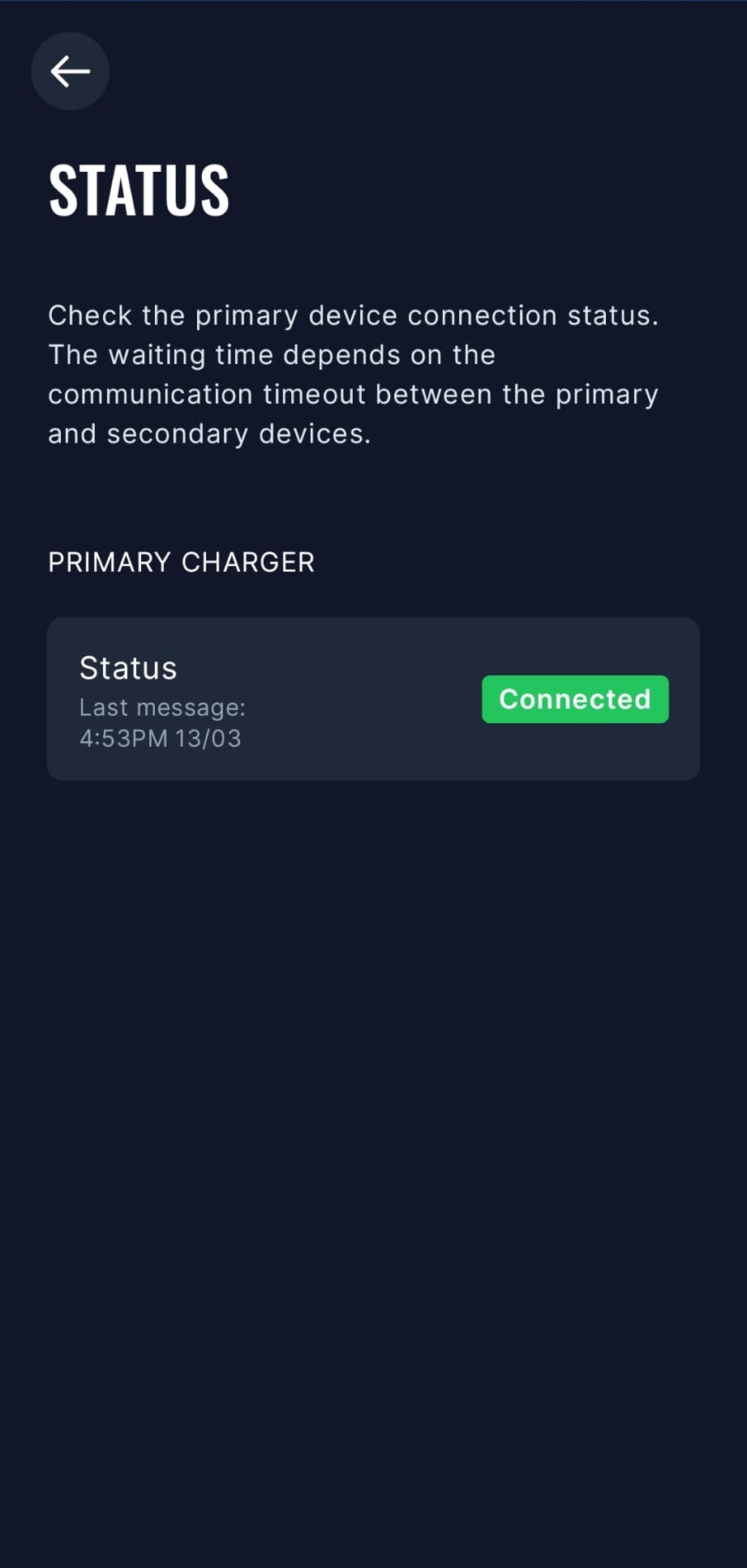This screenshot has width=747, height=1568.
Task: Tap Connected to refresh the connection state
Action: (574, 698)
